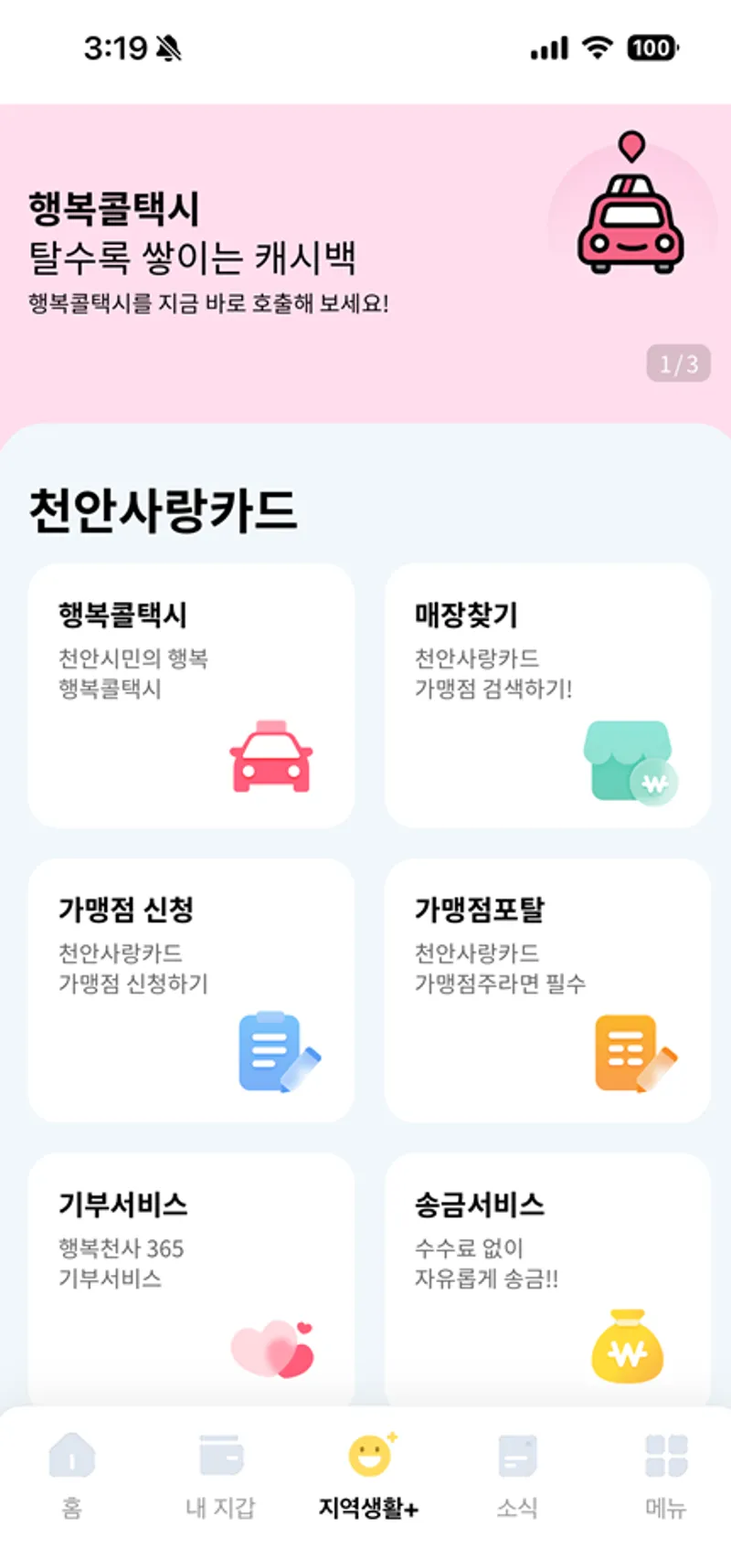Switch to the 내 지갑 tab
The height and width of the screenshot is (1568, 731).
220,1475
